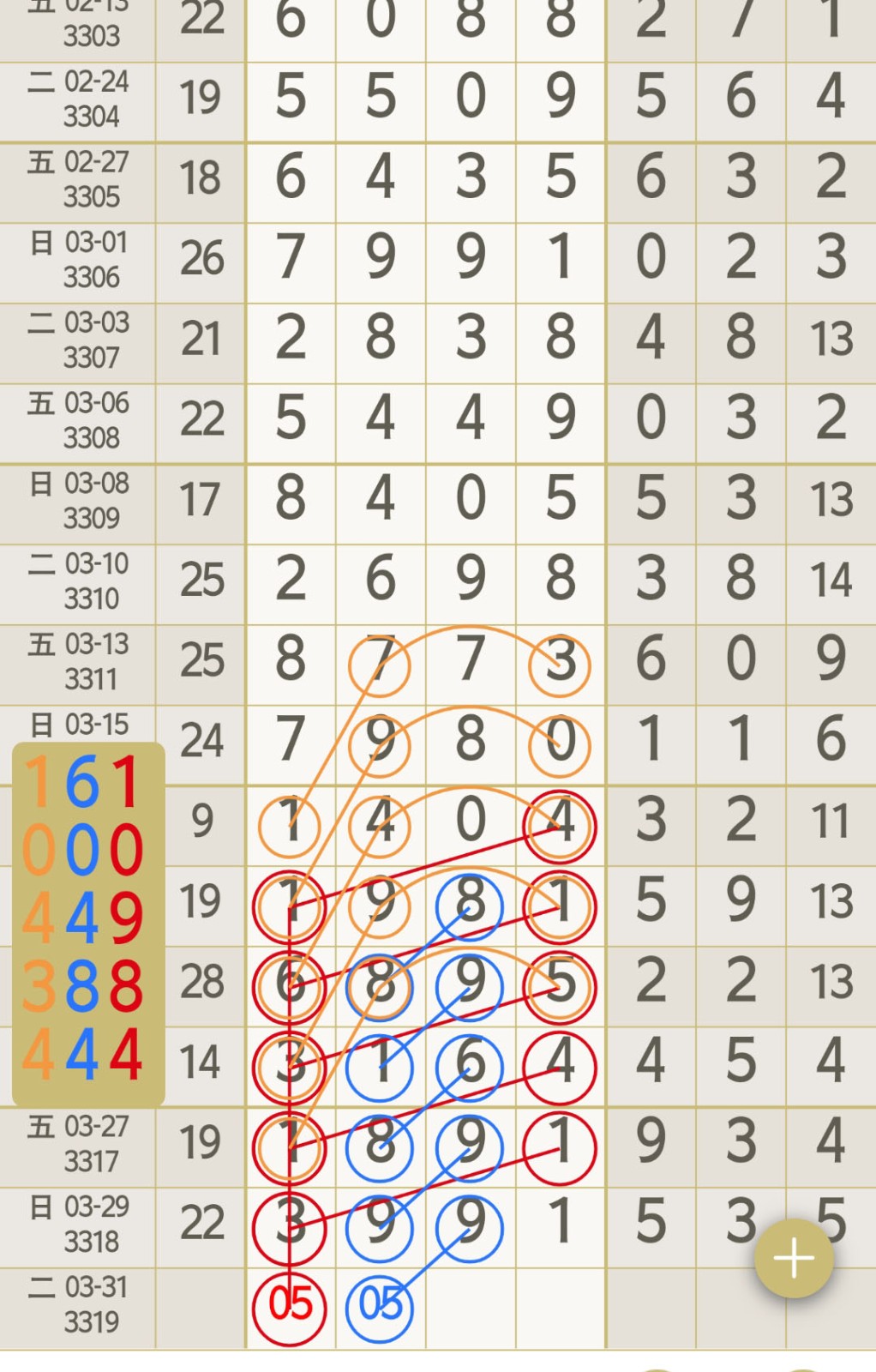Screen dimensions: 876x1372
Task: Tap the floating plus button
Action: tap(793, 1258)
